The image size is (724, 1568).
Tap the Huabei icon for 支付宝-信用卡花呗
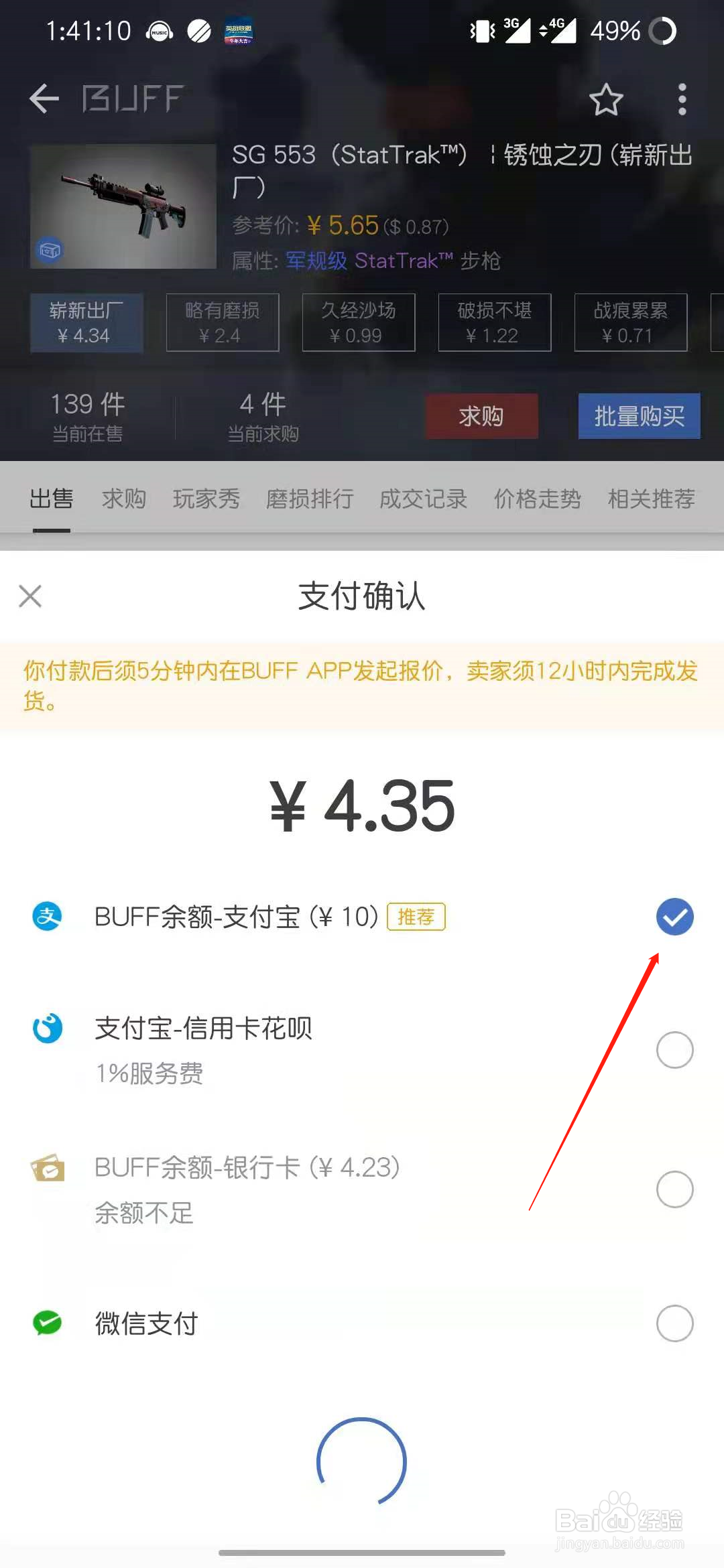click(x=47, y=1029)
